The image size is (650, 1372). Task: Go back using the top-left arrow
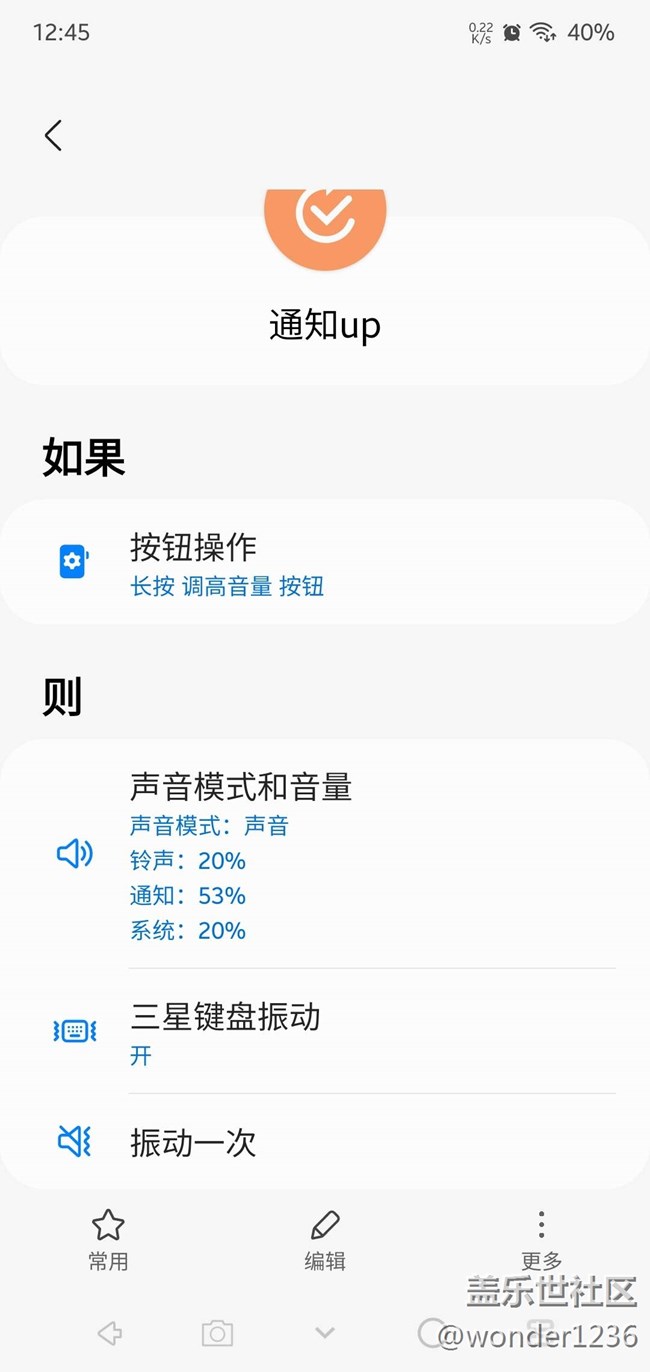point(53,136)
